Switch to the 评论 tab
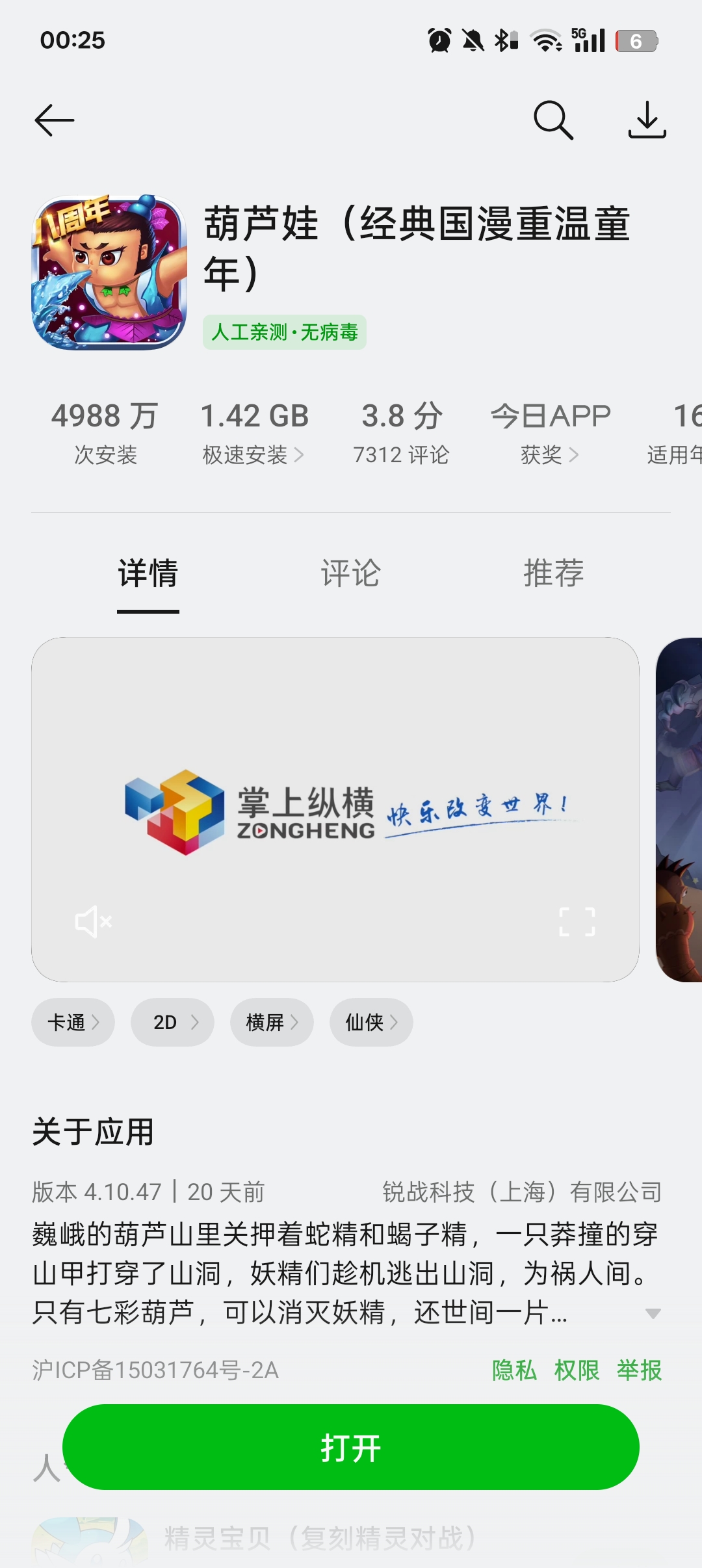Image resolution: width=702 pixels, height=1568 pixels. pyautogui.click(x=350, y=573)
